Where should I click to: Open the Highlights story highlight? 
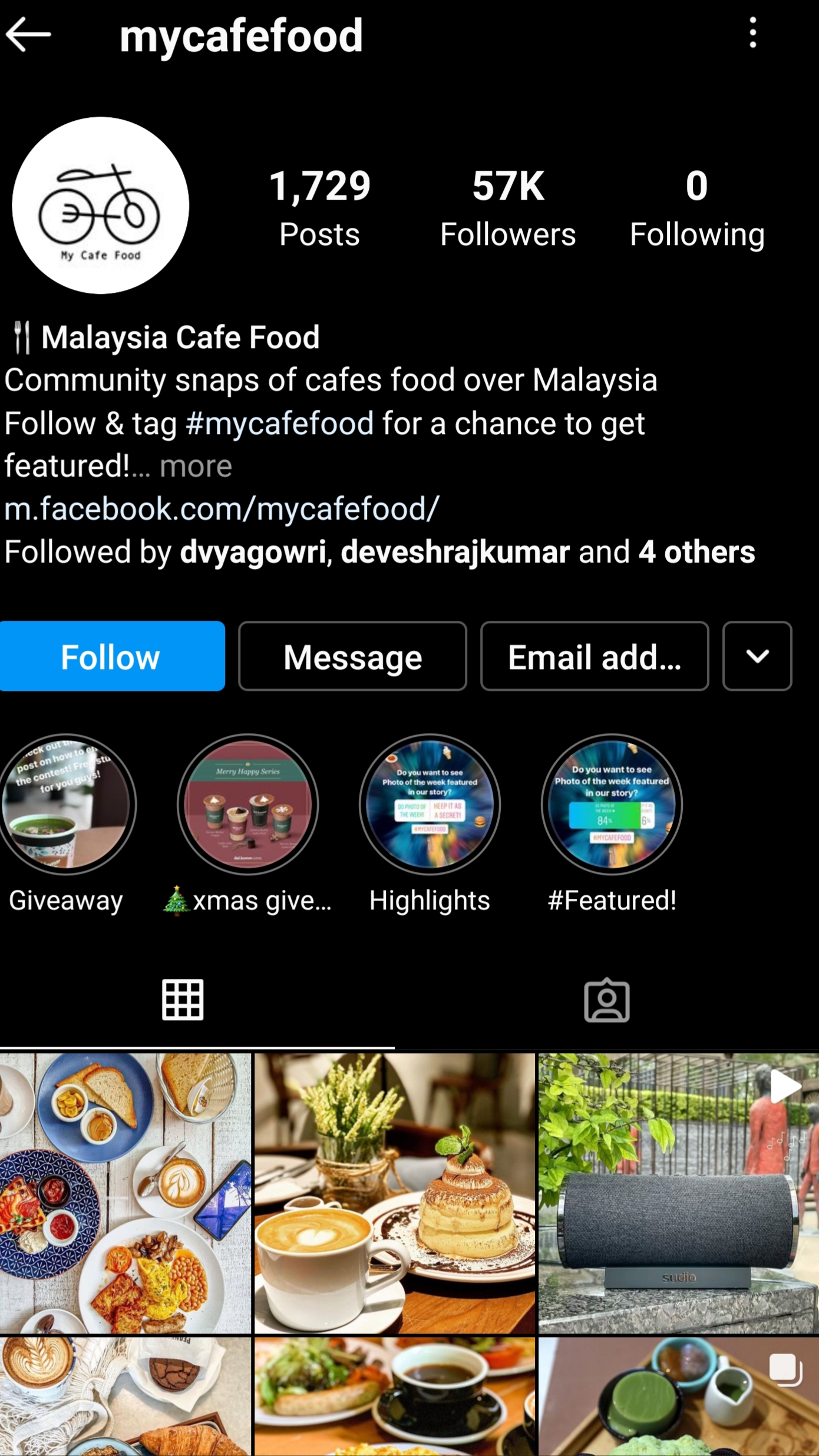[x=430, y=804]
